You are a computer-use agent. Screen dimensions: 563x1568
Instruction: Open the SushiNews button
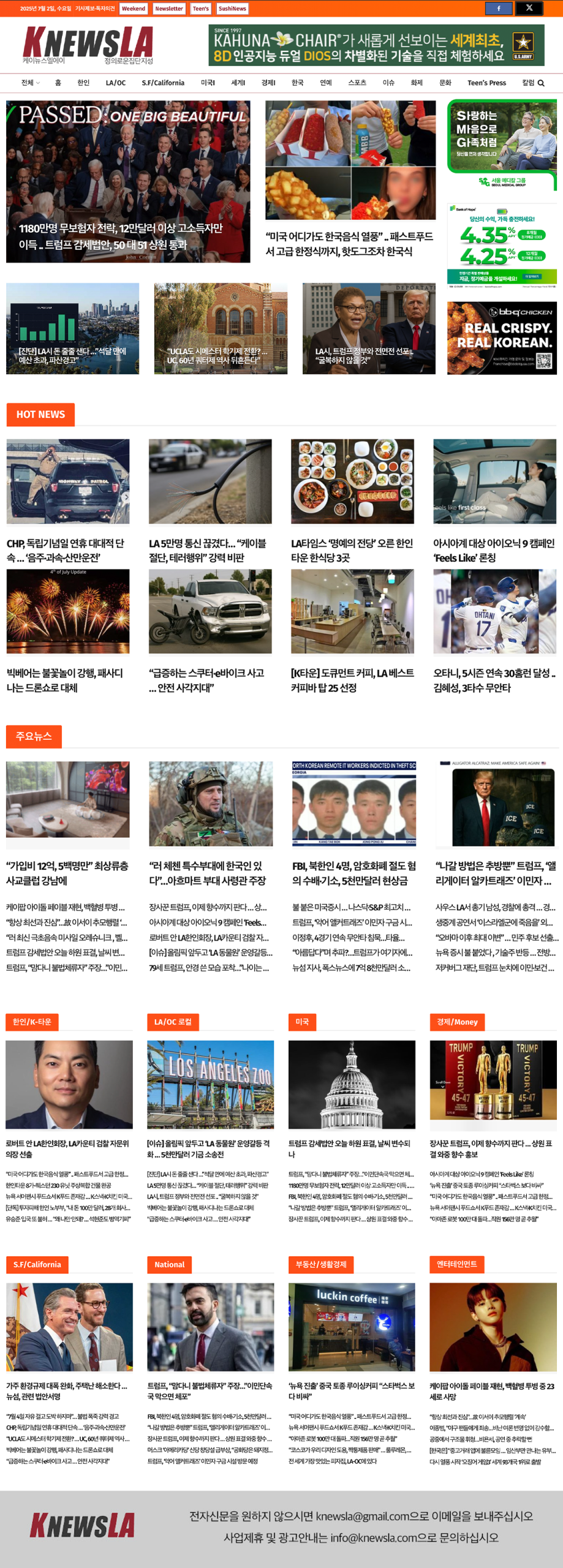232,9
